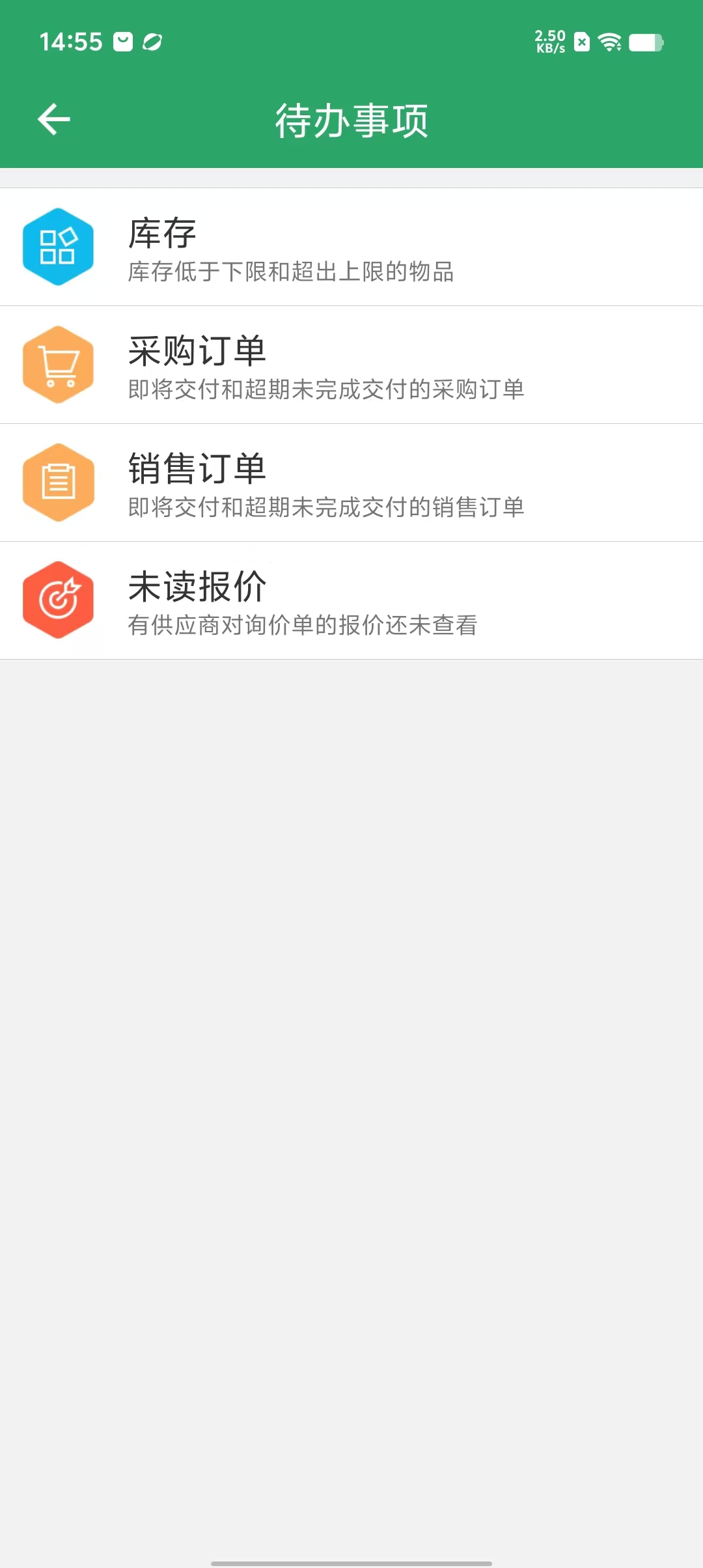This screenshot has width=703, height=1568.
Task: Open the 采购订单 purchase orders row
Action: (x=351, y=365)
